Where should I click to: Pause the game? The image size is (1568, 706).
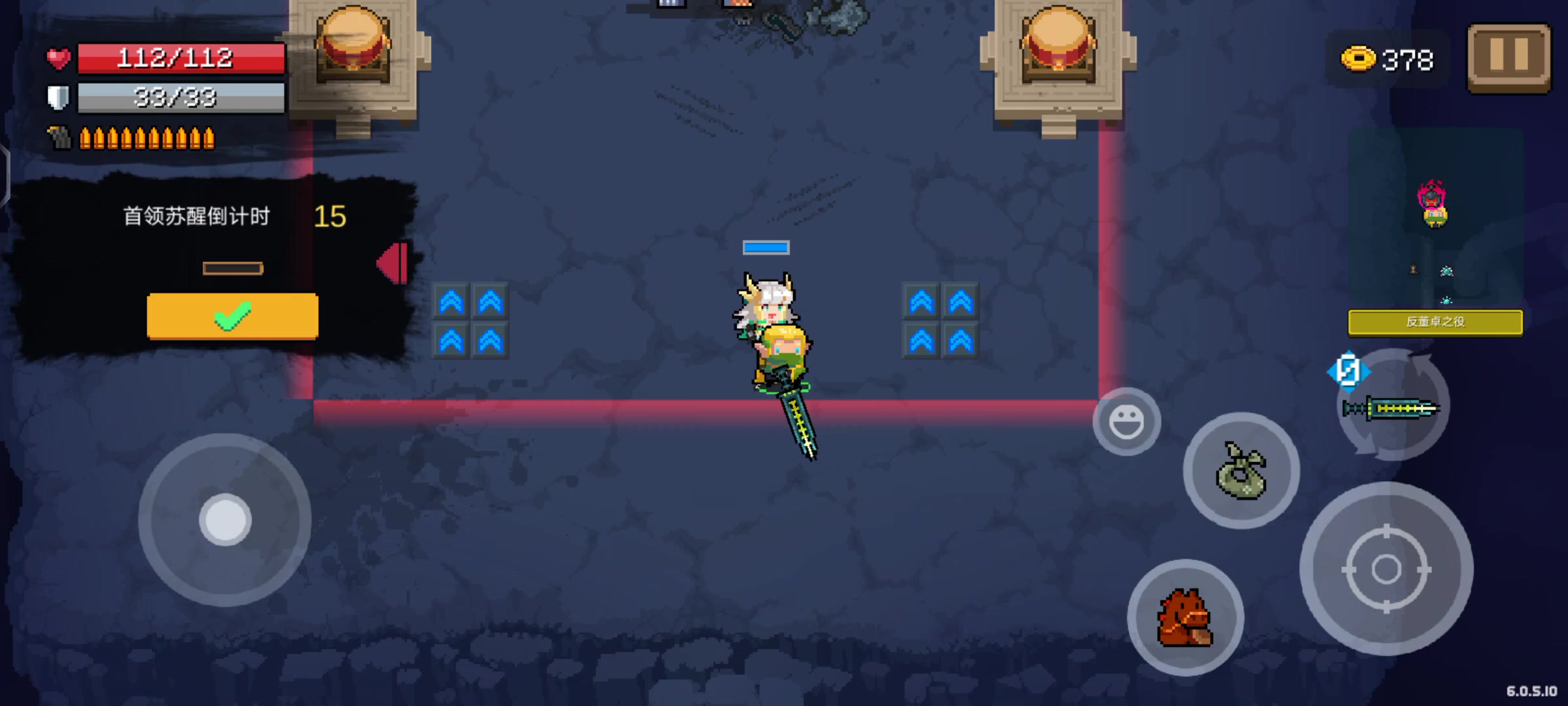tap(1509, 58)
